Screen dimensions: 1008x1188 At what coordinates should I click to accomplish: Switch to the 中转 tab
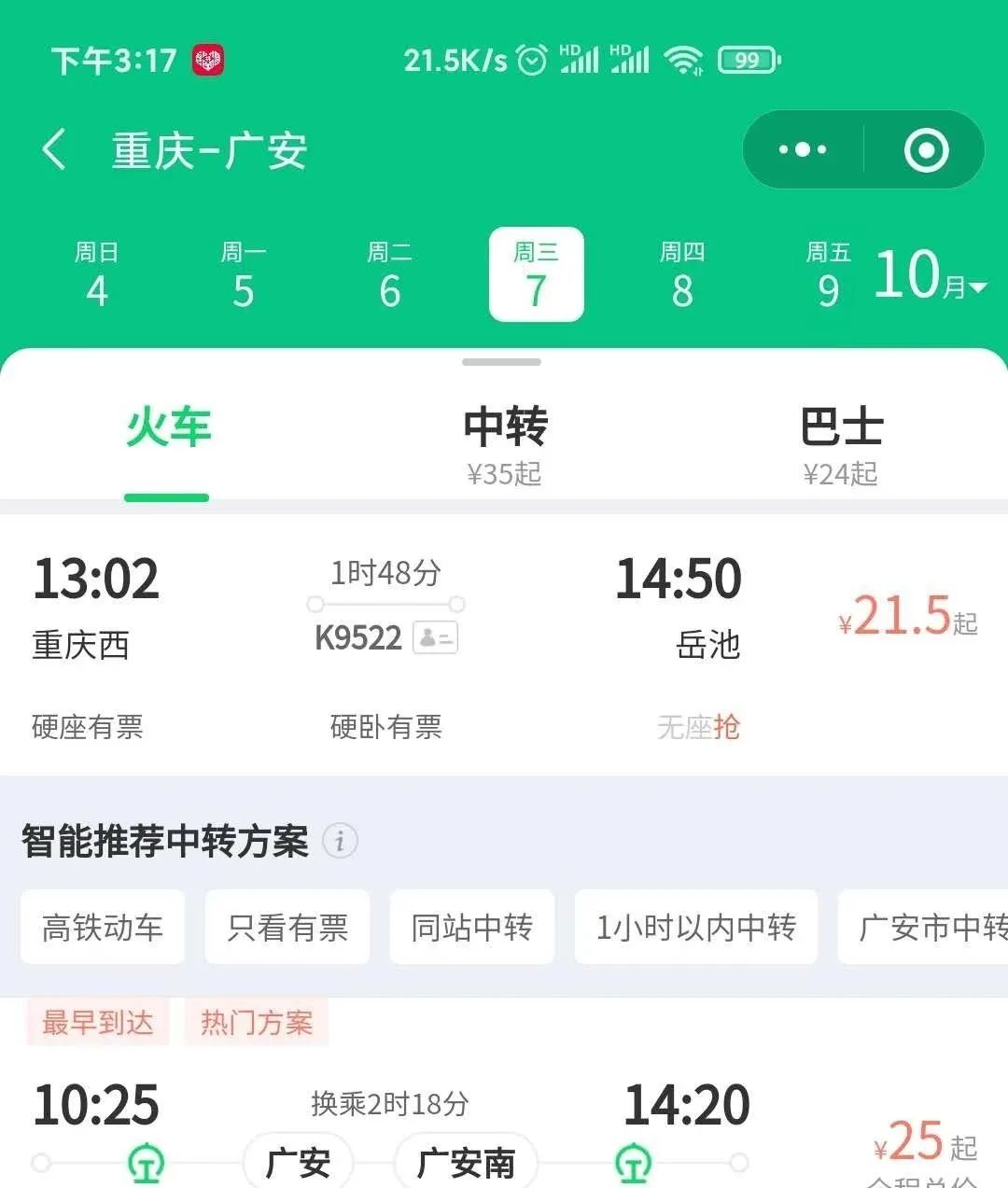pyautogui.click(x=504, y=444)
